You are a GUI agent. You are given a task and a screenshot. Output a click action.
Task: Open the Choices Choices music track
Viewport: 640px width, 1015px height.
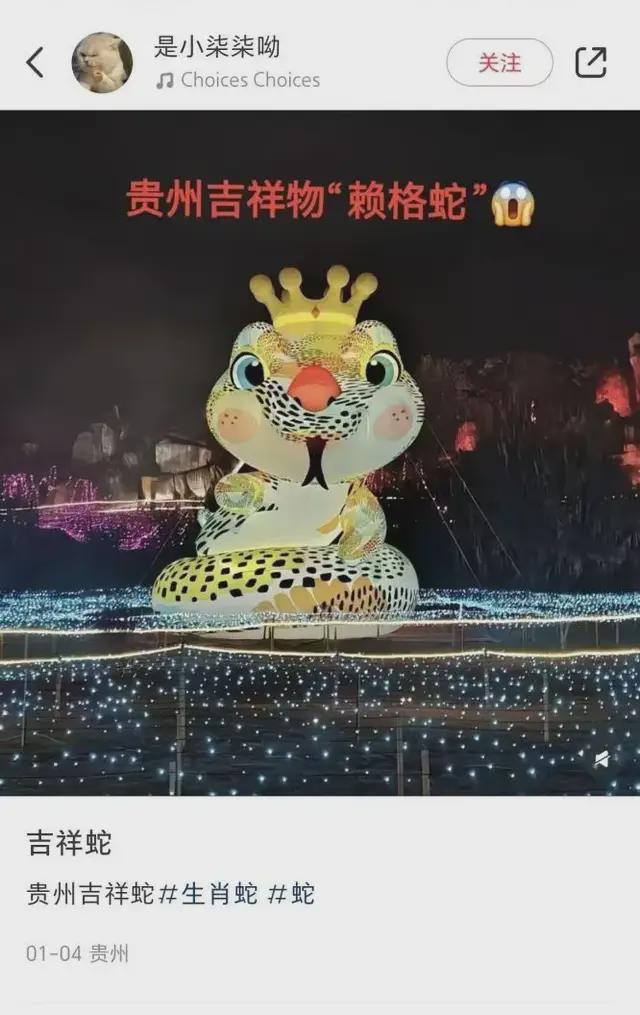(238, 81)
